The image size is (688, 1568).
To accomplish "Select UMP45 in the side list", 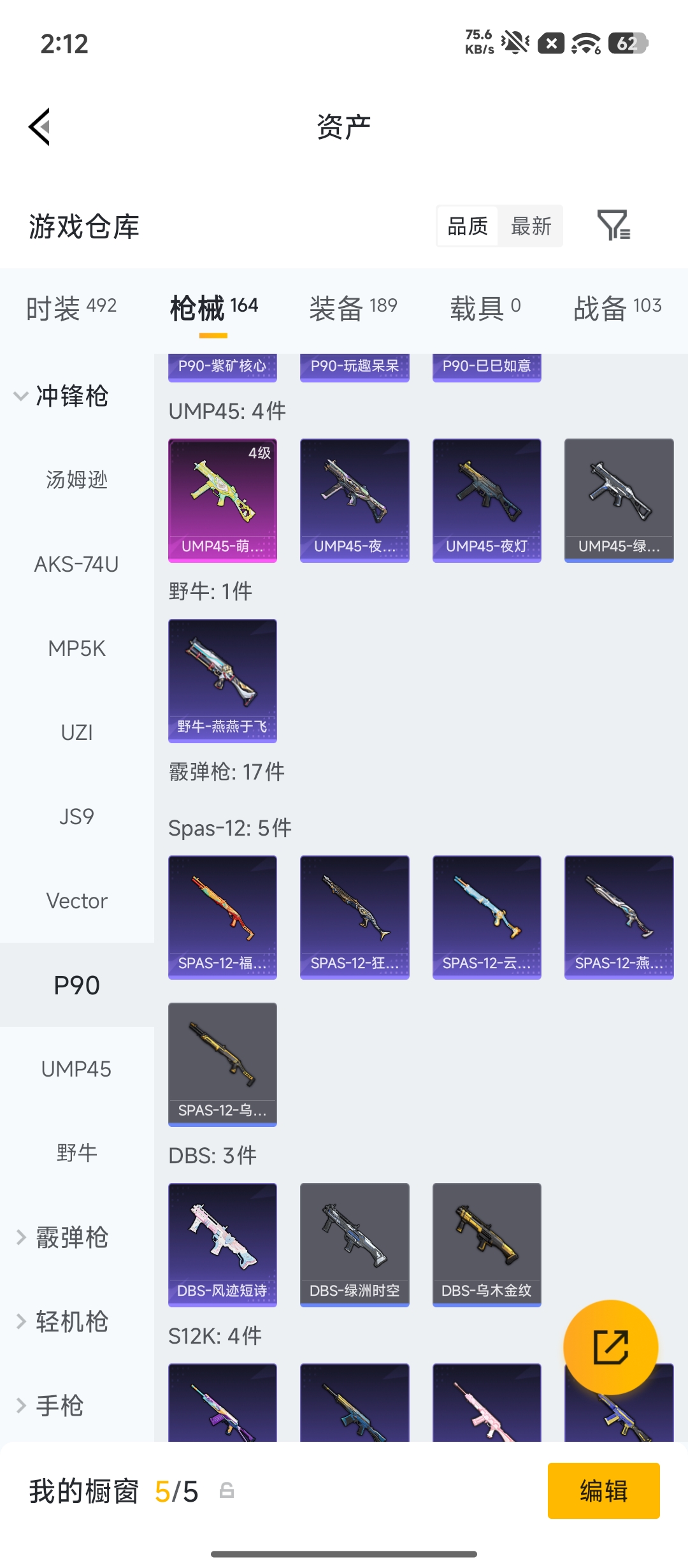I will 76,1069.
